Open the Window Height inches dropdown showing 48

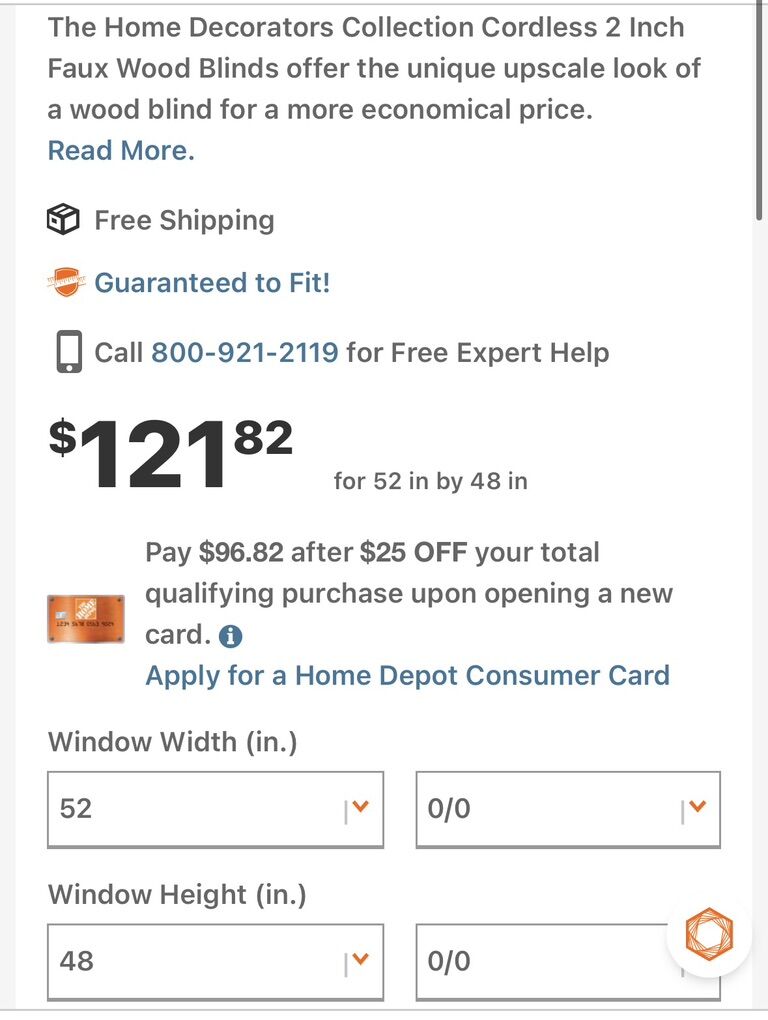215,962
